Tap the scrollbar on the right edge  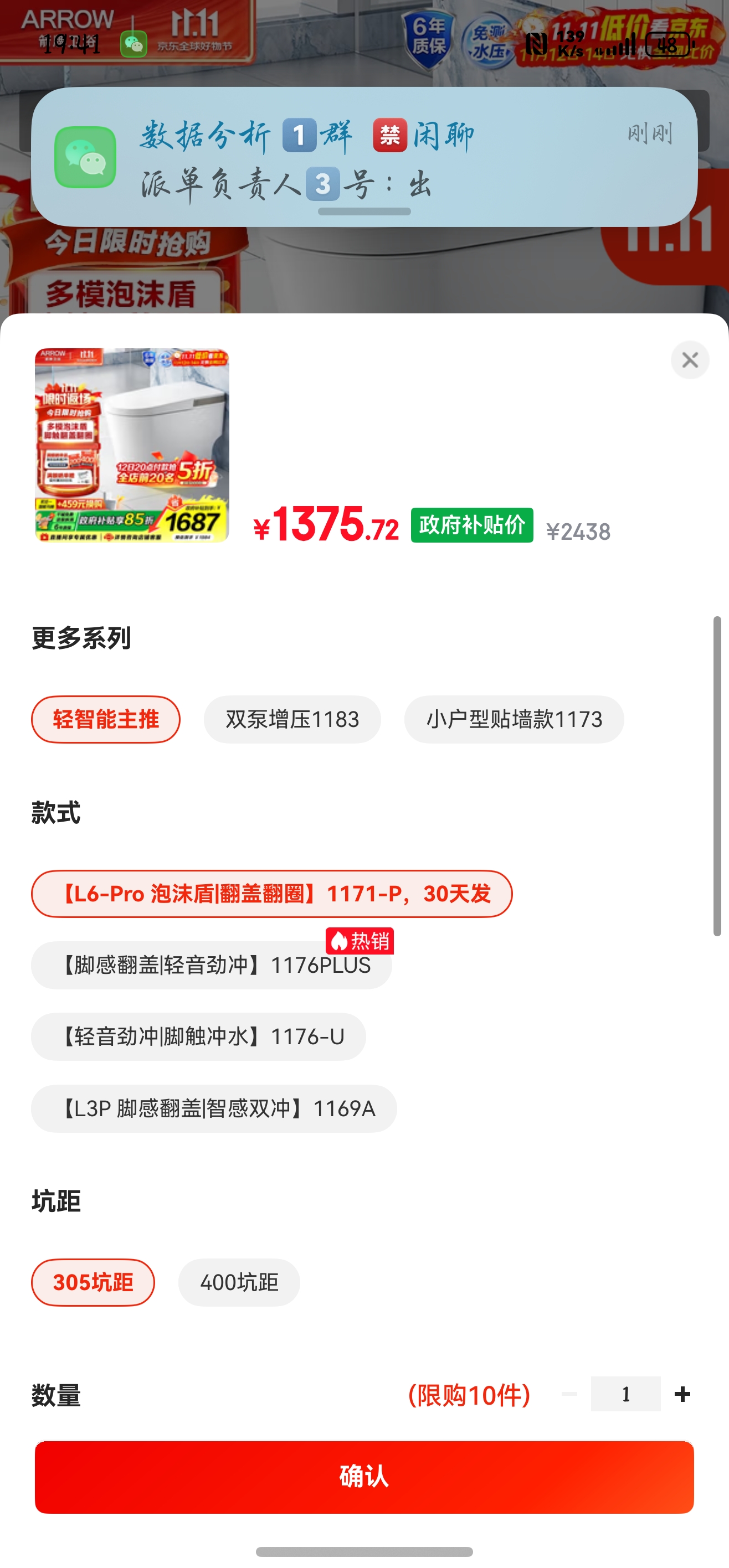click(x=717, y=773)
